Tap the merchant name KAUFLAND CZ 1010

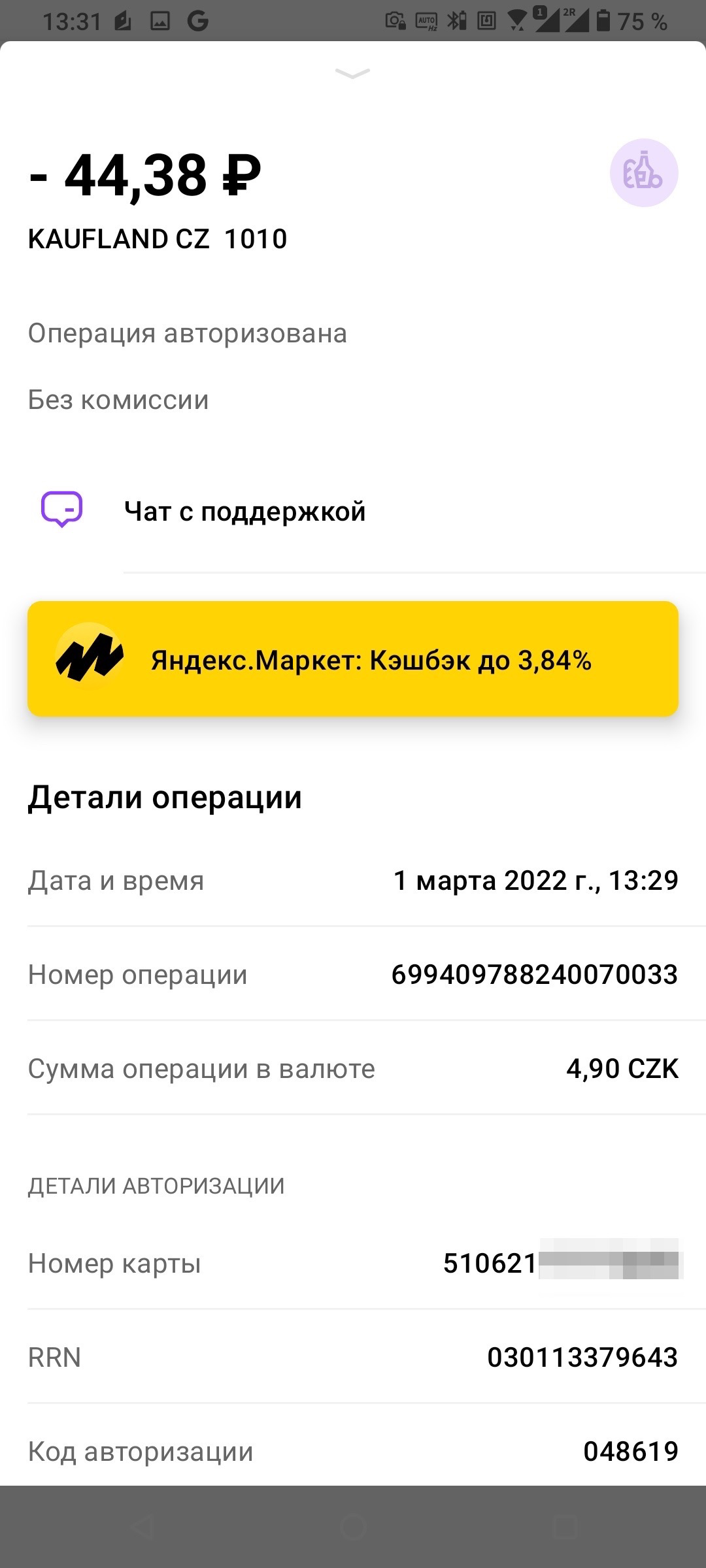click(158, 239)
